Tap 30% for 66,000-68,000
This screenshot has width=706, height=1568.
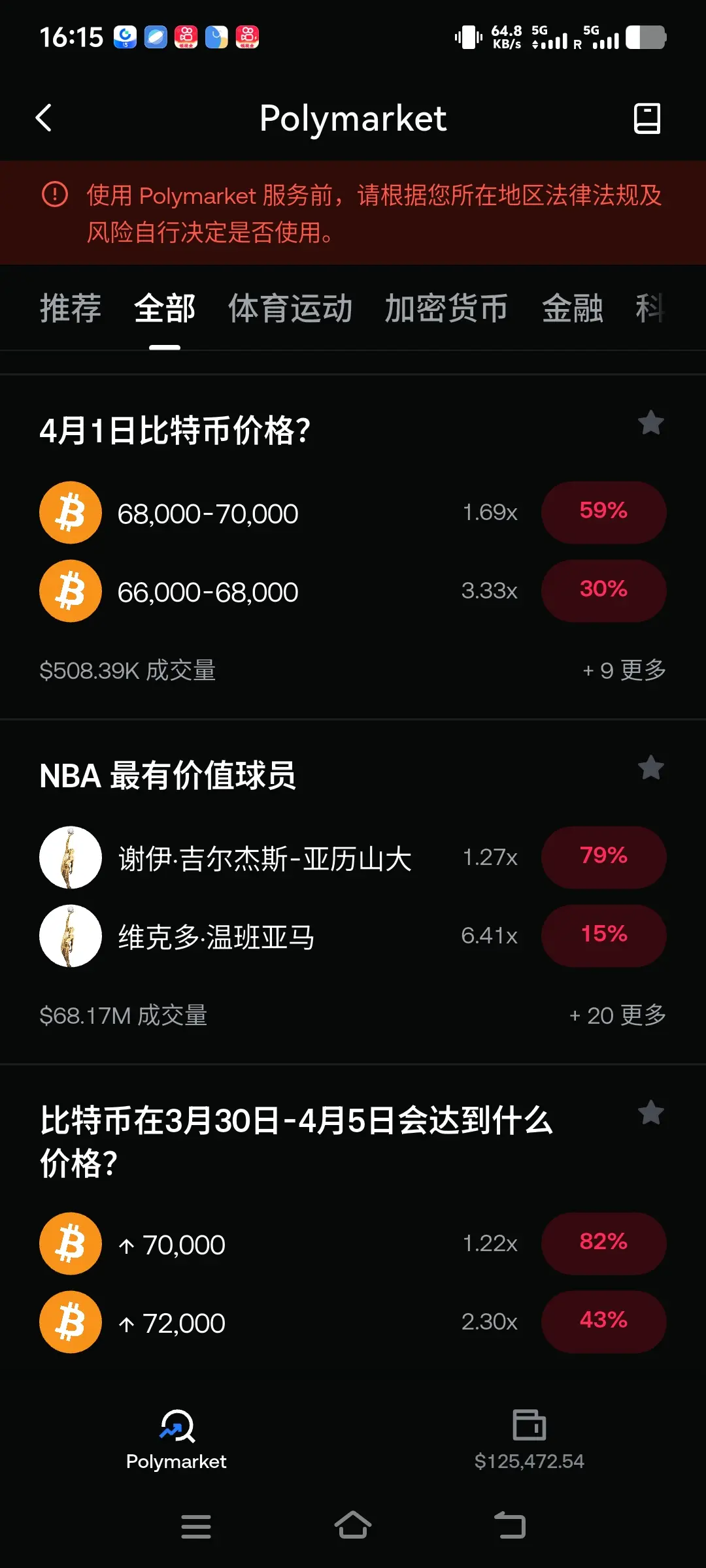603,591
